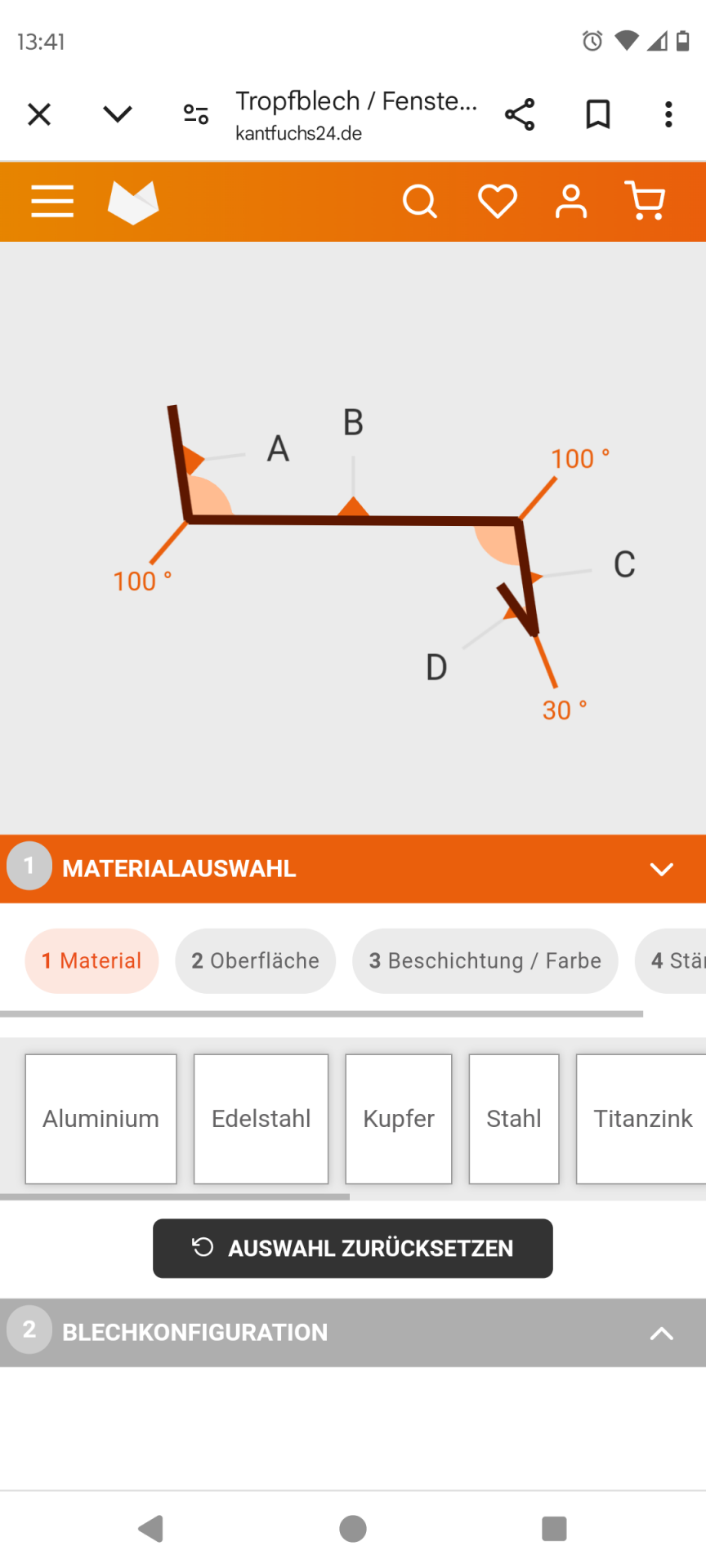This screenshot has height=1568, width=706.
Task: Open the hamburger menu
Action: [52, 202]
